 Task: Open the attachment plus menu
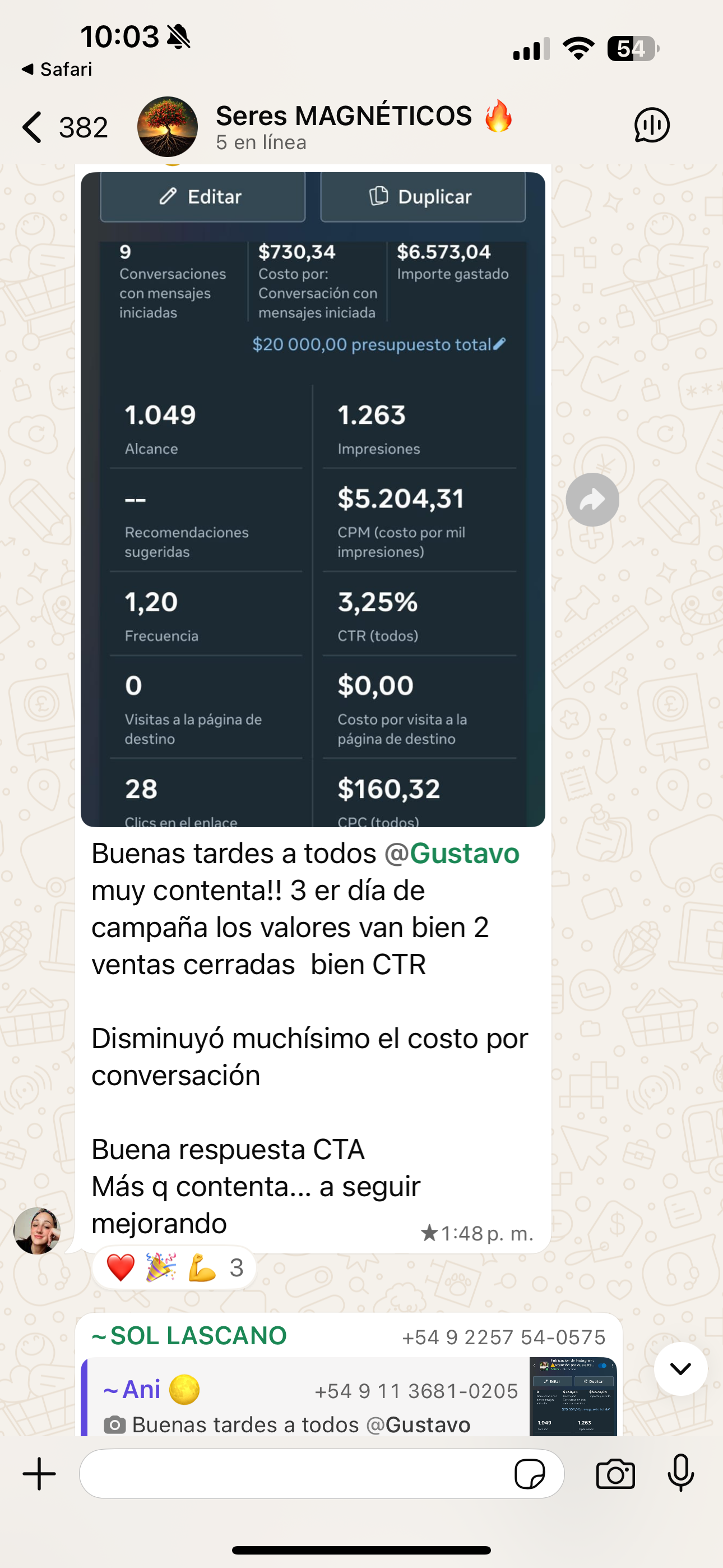click(40, 1474)
